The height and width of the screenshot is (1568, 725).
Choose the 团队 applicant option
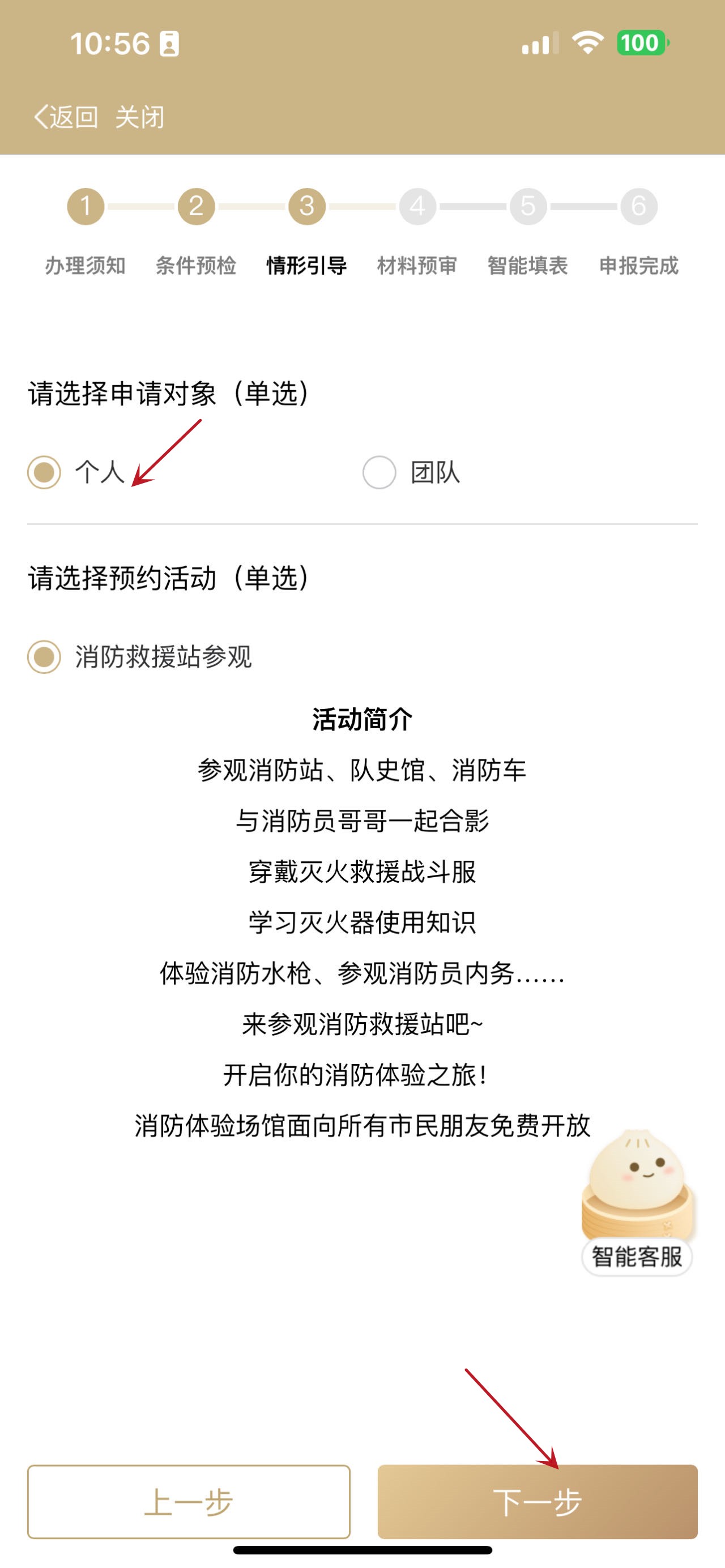(379, 472)
